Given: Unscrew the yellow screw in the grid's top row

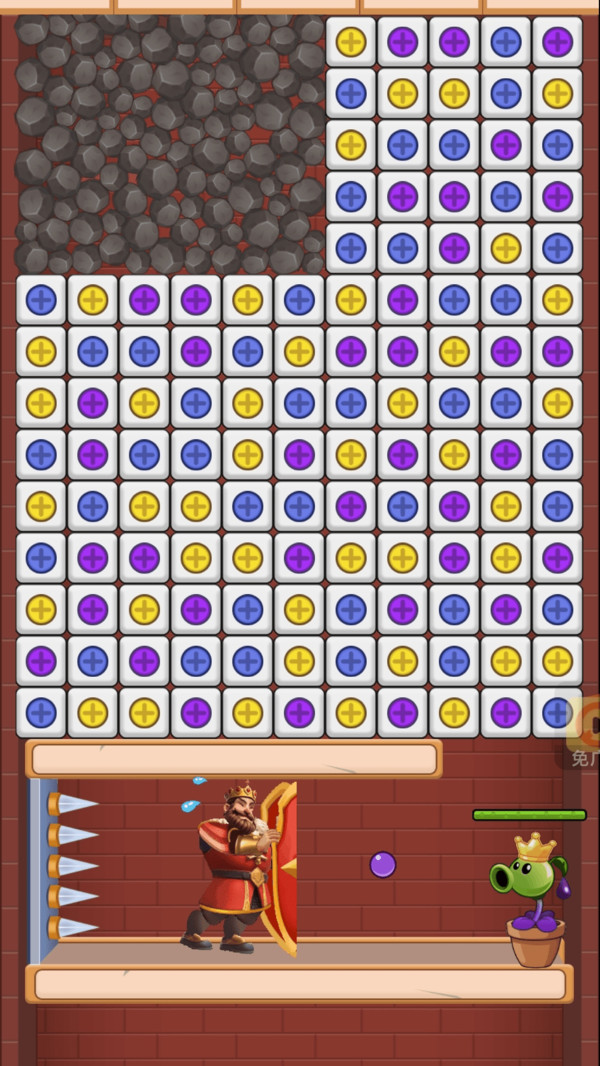Looking at the screenshot, I should click(351, 42).
